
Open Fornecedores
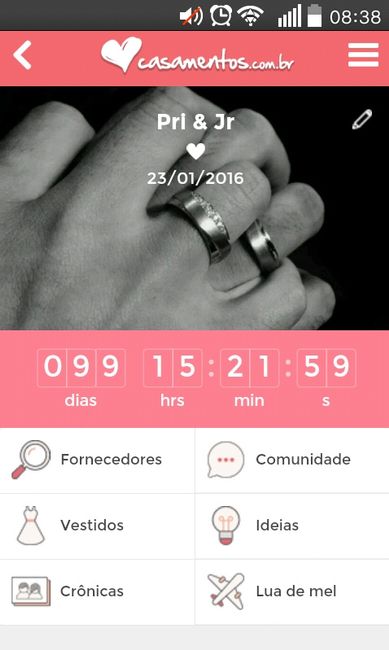coord(97,460)
